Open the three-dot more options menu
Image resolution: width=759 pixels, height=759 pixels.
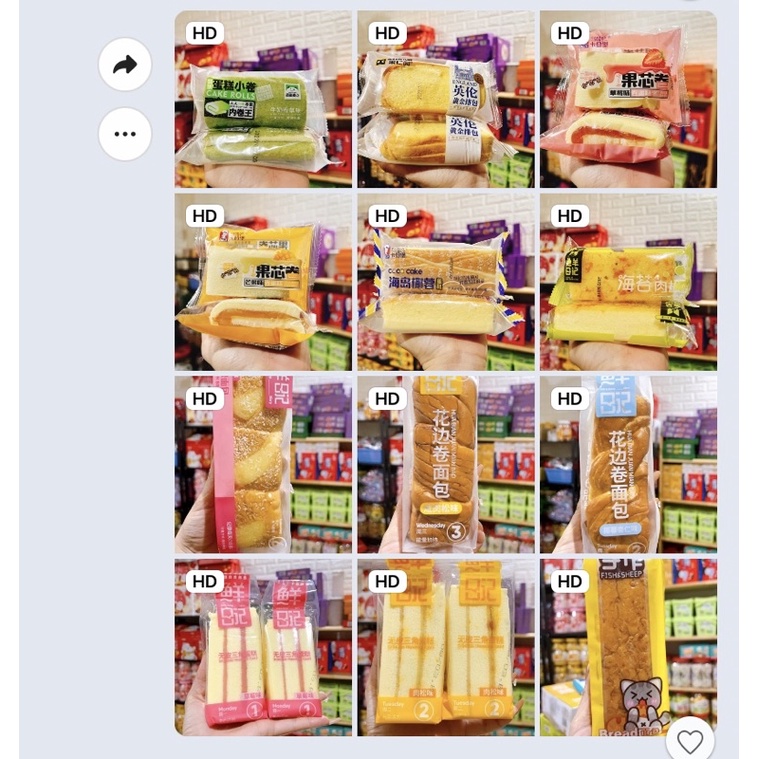click(x=125, y=134)
